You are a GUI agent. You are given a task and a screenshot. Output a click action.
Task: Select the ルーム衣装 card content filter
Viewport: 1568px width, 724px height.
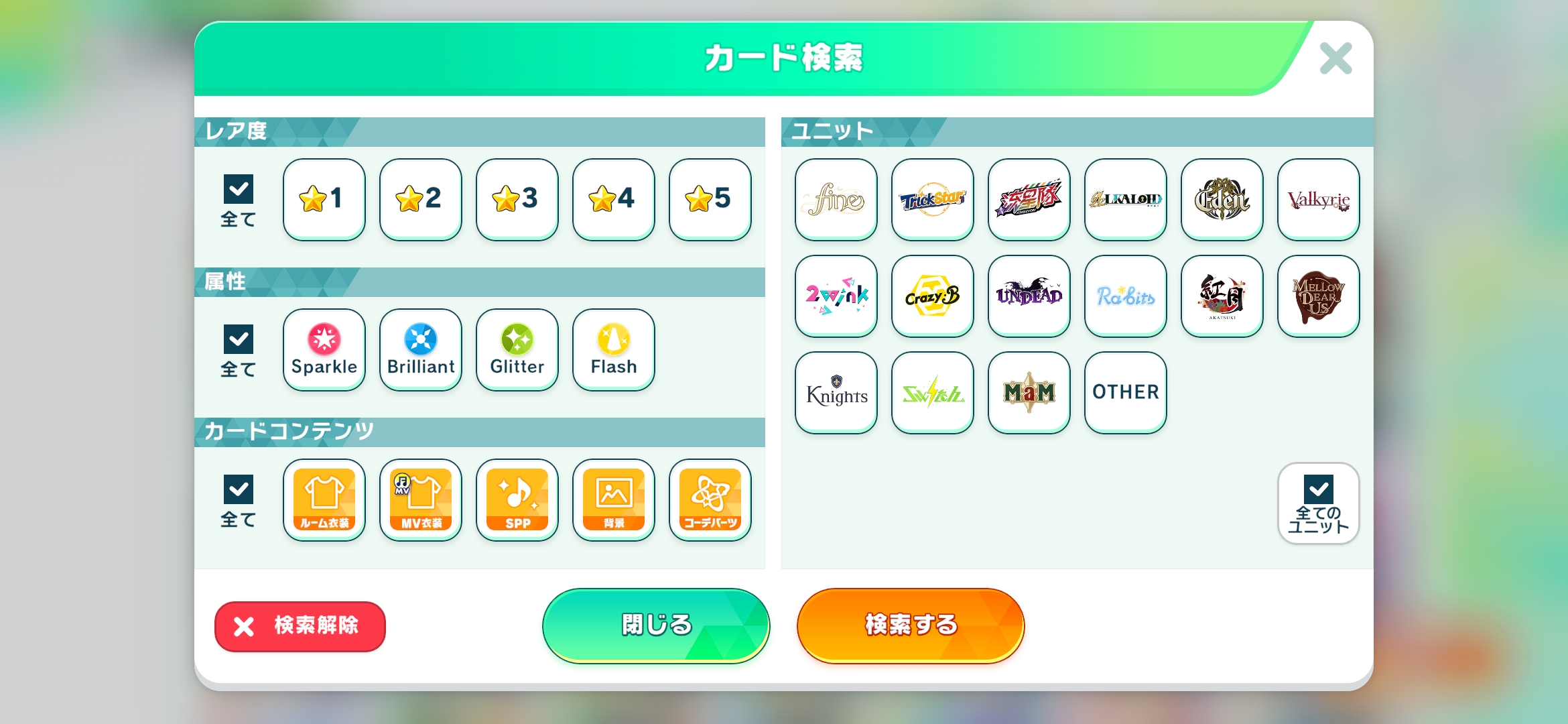tap(324, 499)
